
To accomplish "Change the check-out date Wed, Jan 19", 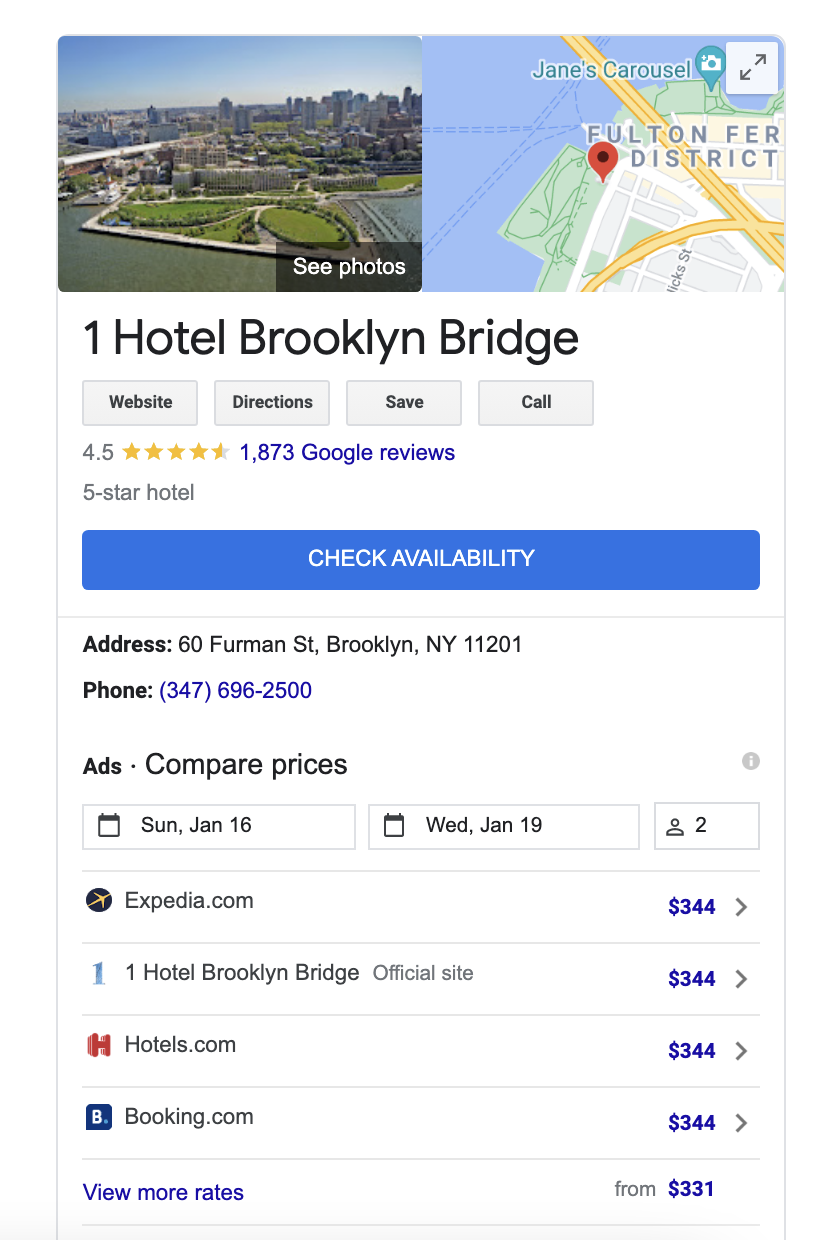I will (x=503, y=826).
